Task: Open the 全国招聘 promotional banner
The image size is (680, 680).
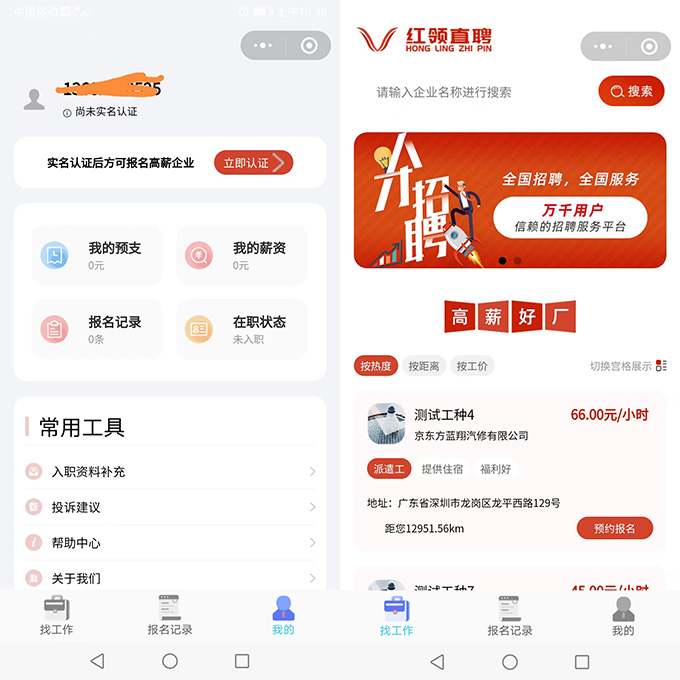Action: (510, 200)
